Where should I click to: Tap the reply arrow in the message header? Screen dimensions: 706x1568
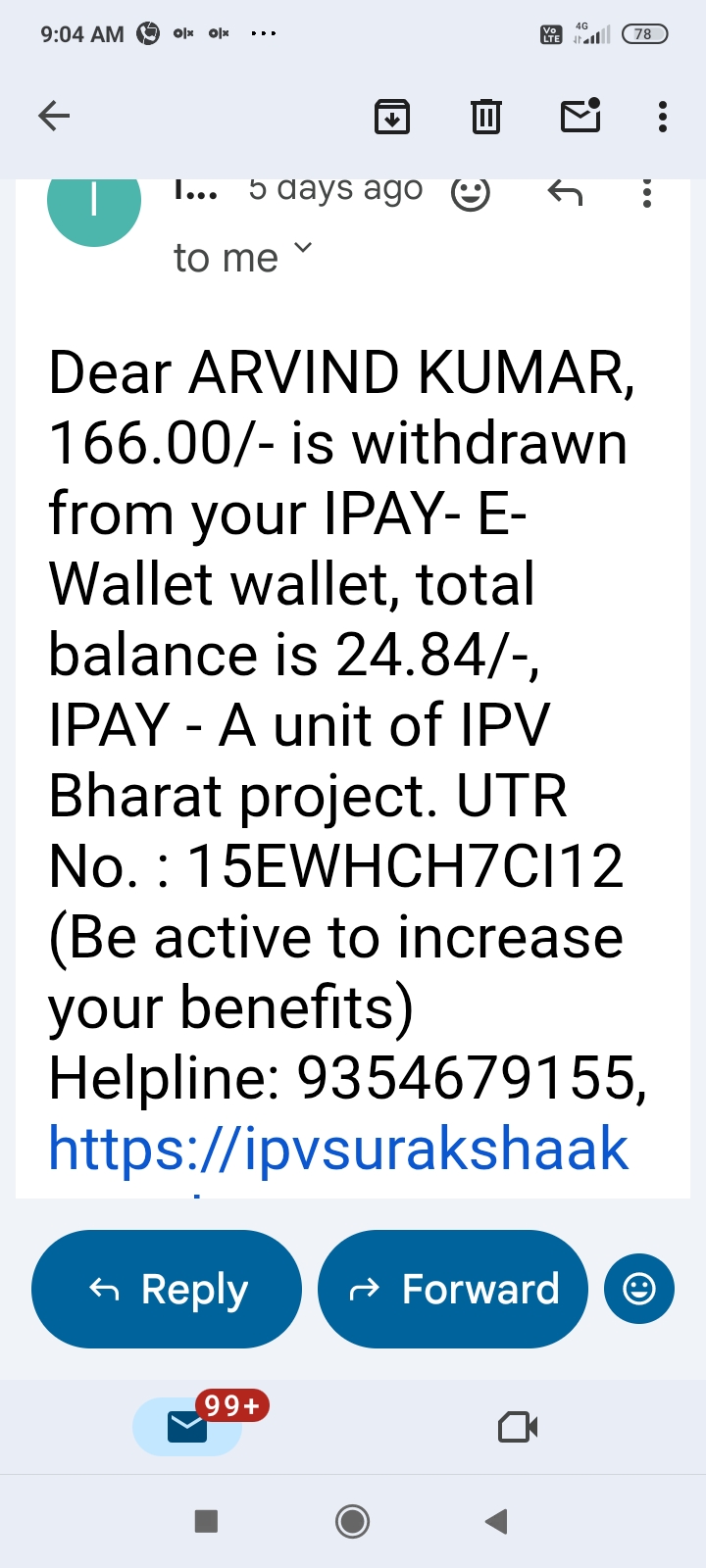[x=565, y=193]
